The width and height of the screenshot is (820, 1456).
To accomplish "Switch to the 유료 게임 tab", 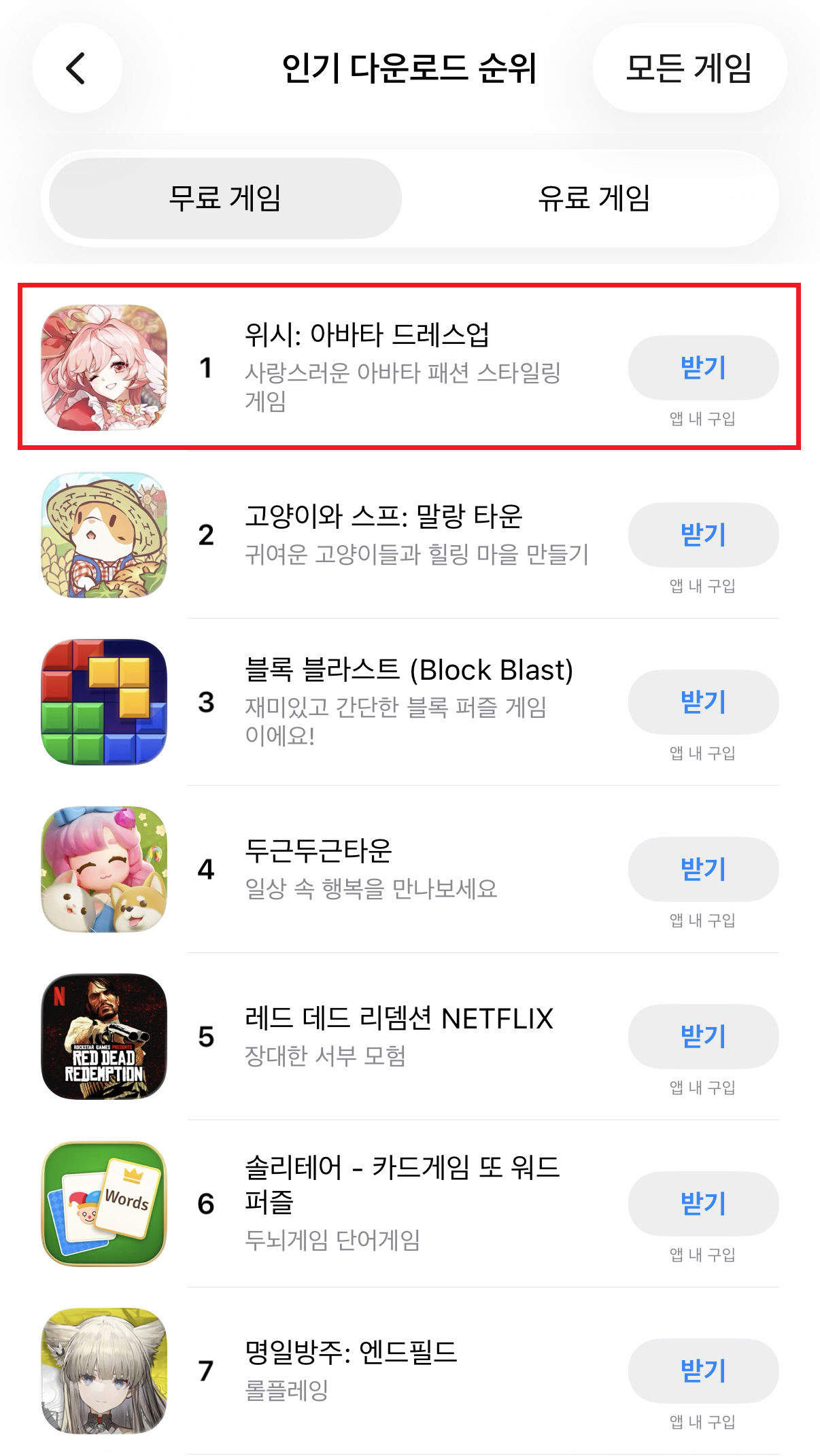I will pyautogui.click(x=594, y=198).
